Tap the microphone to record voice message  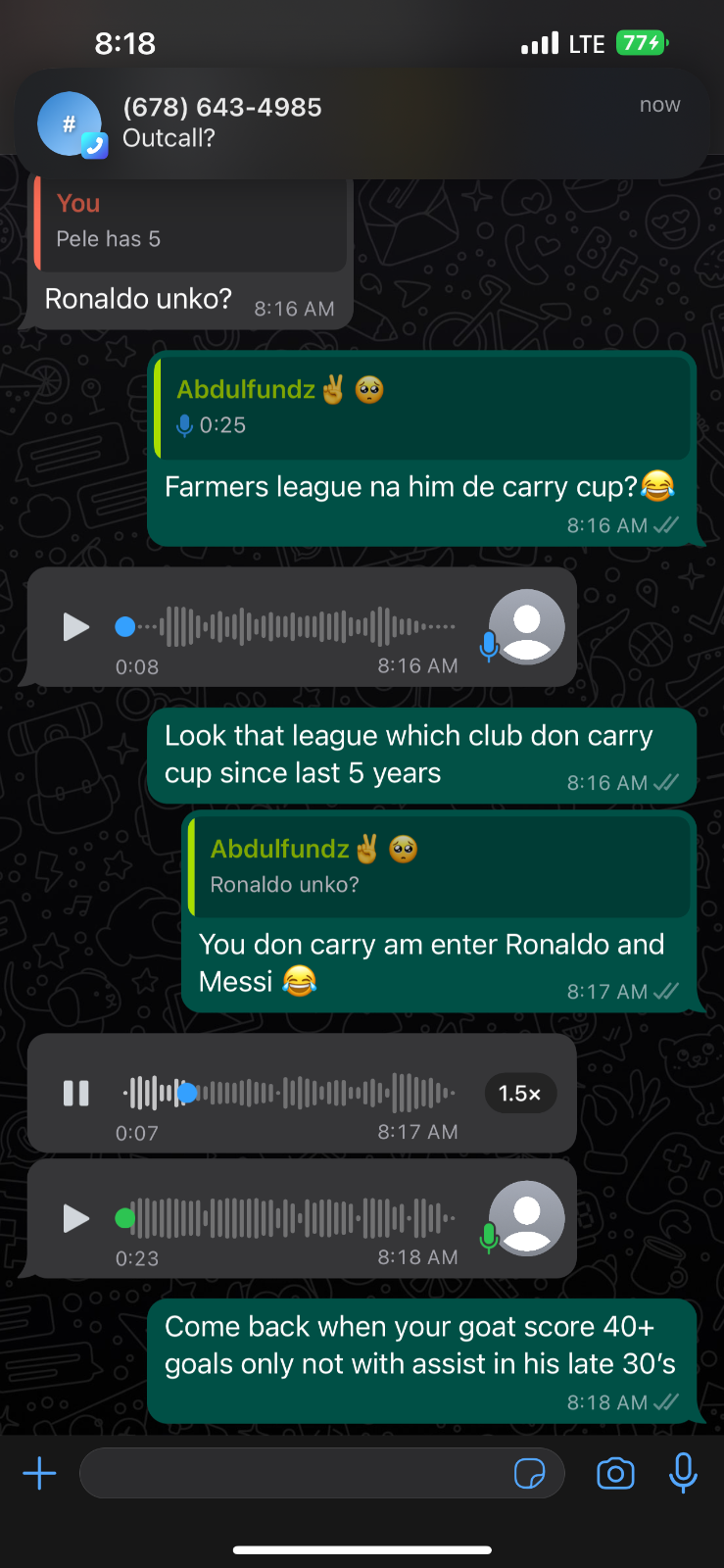[x=683, y=1473]
